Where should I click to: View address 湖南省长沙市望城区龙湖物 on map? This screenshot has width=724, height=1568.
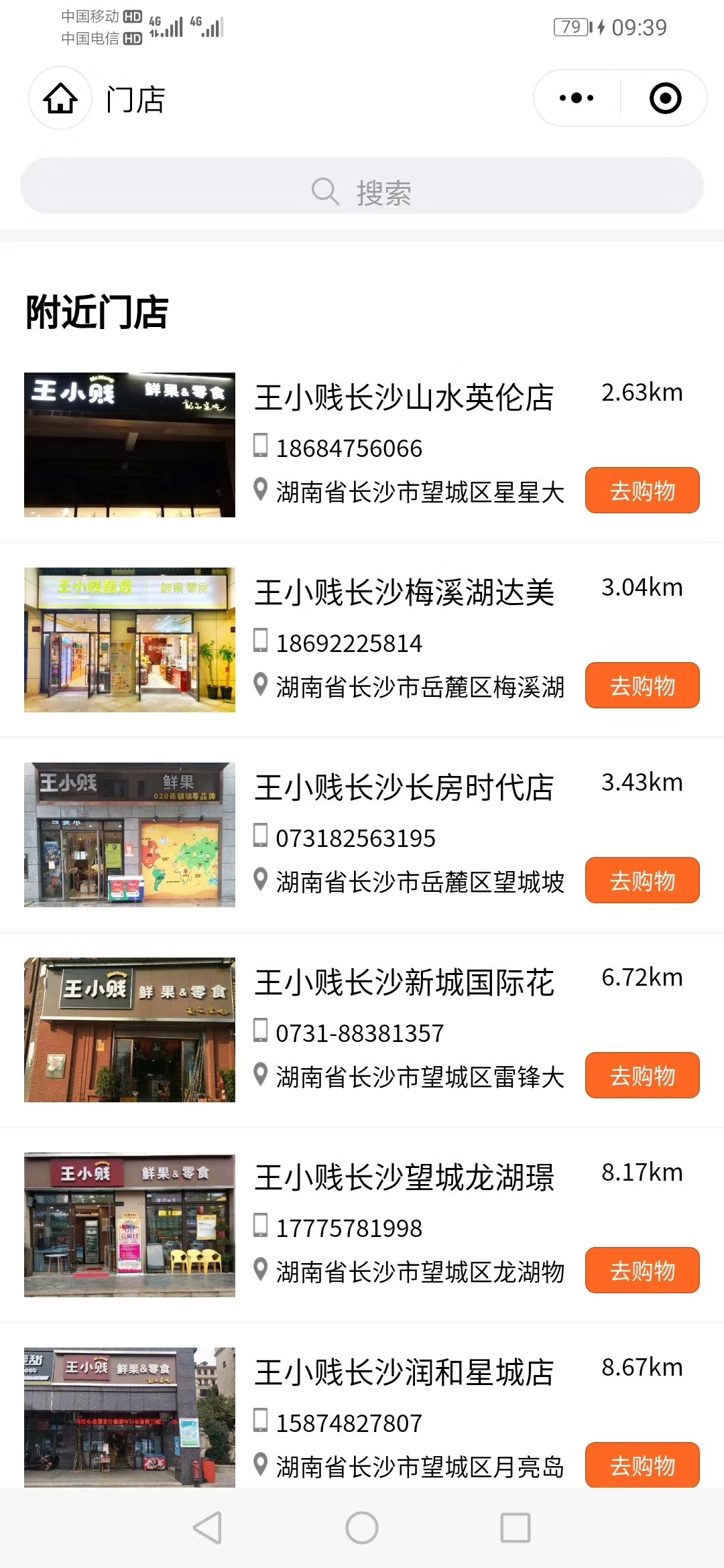420,1272
